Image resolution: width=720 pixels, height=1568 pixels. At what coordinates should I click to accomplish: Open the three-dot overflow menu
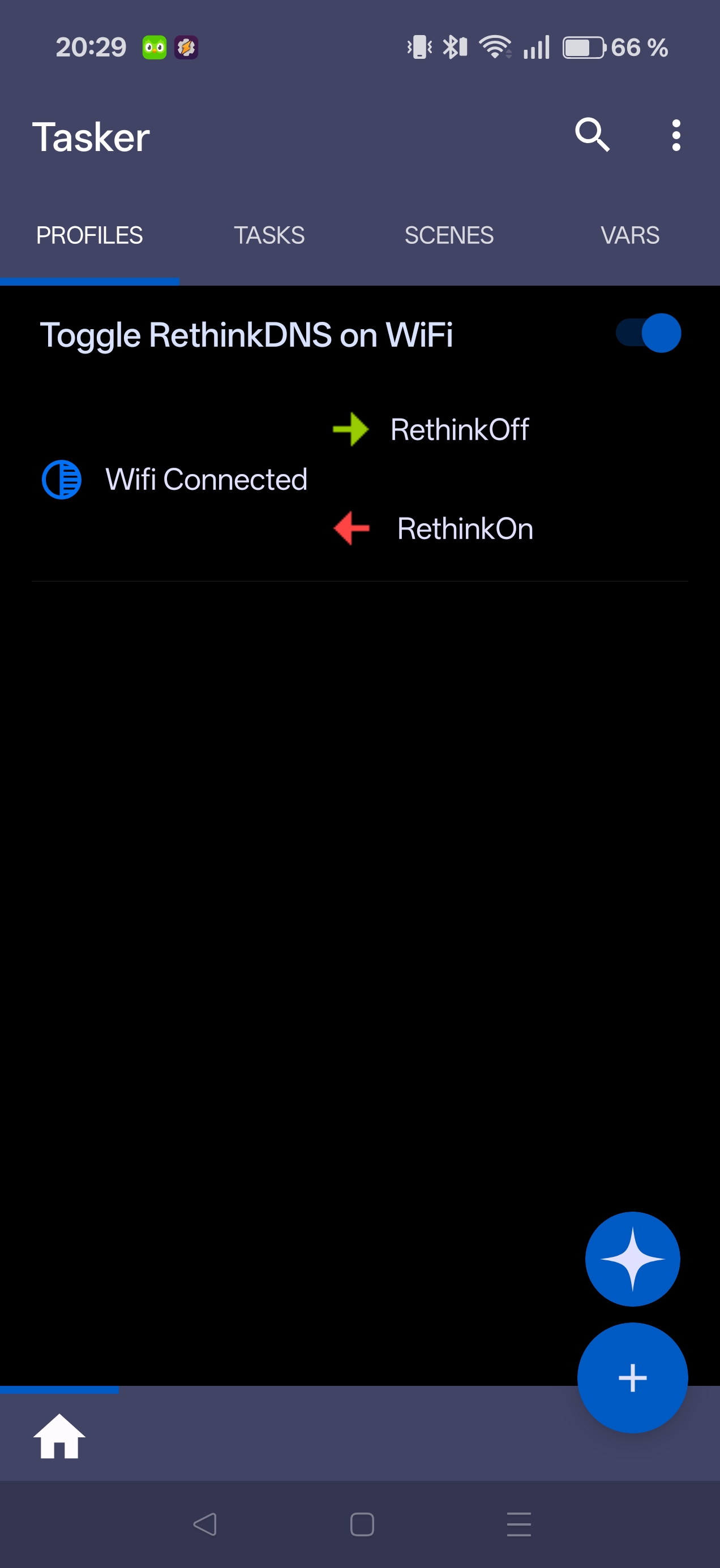pos(675,135)
